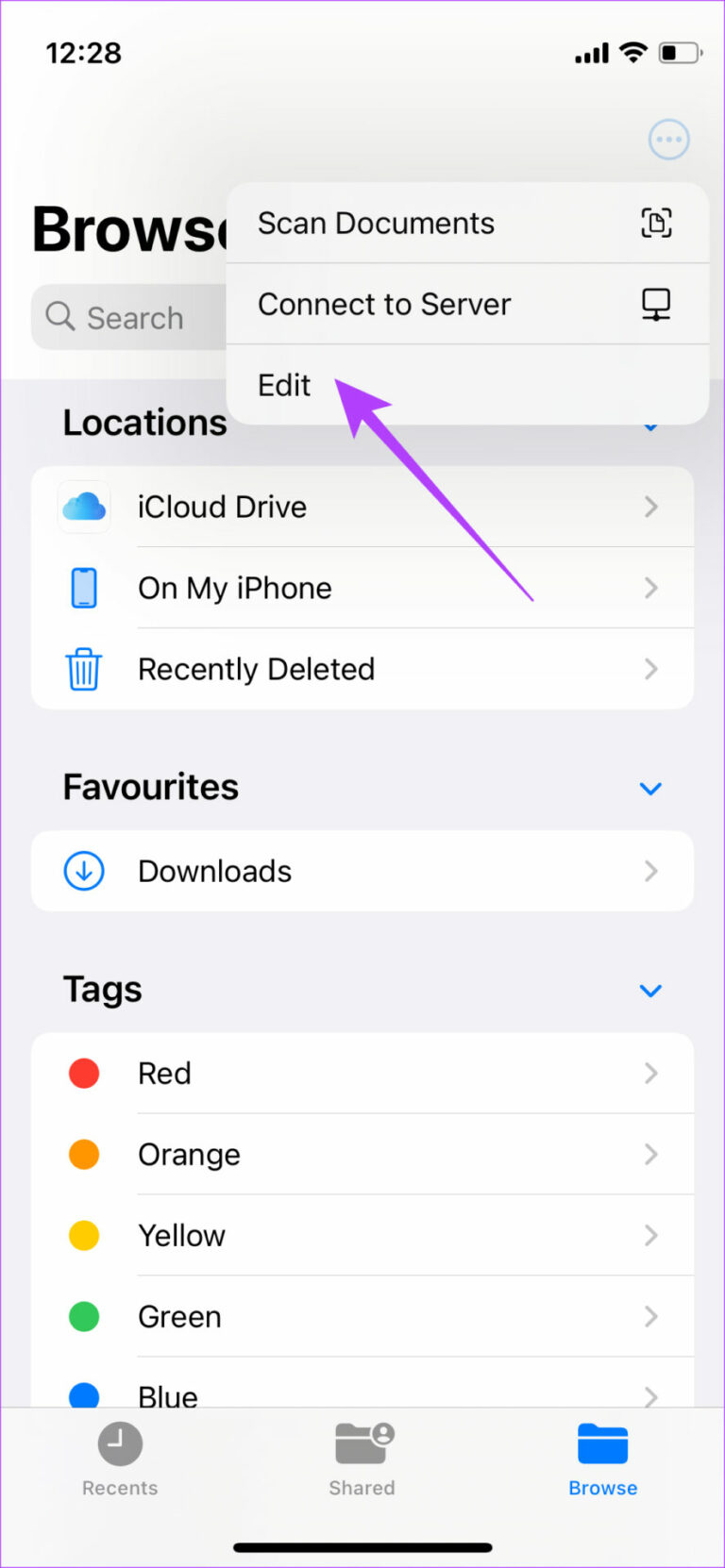Open iCloud Drive location
This screenshot has height=1568, width=725.
click(362, 507)
